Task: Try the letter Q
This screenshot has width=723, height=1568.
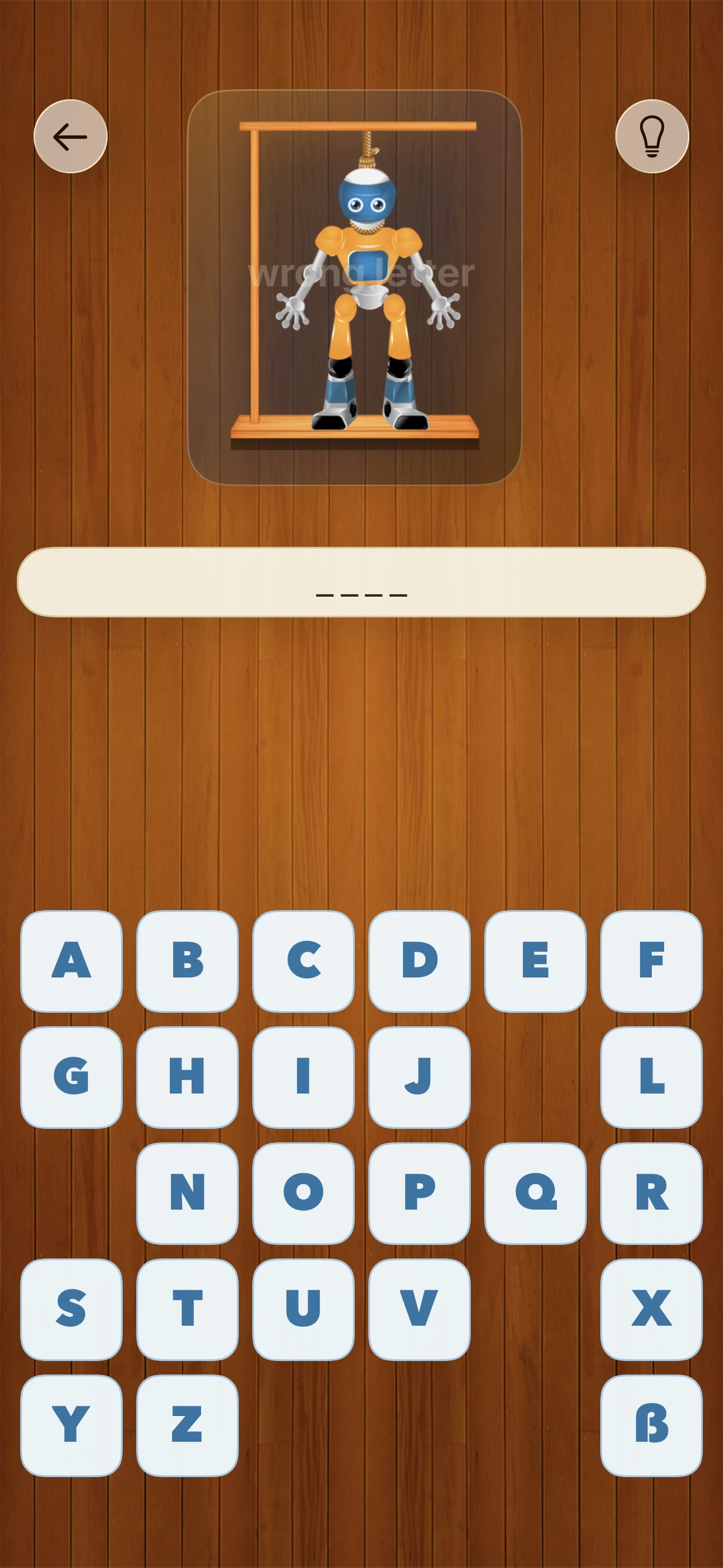Action: 535,1193
